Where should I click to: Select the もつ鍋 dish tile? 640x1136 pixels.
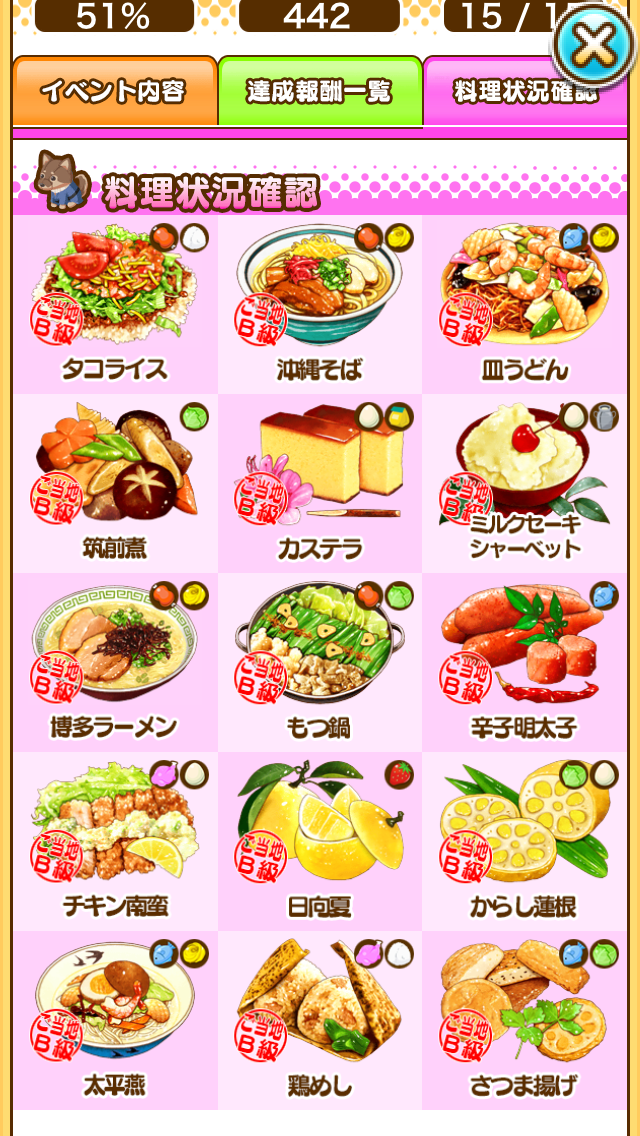[x=320, y=662]
